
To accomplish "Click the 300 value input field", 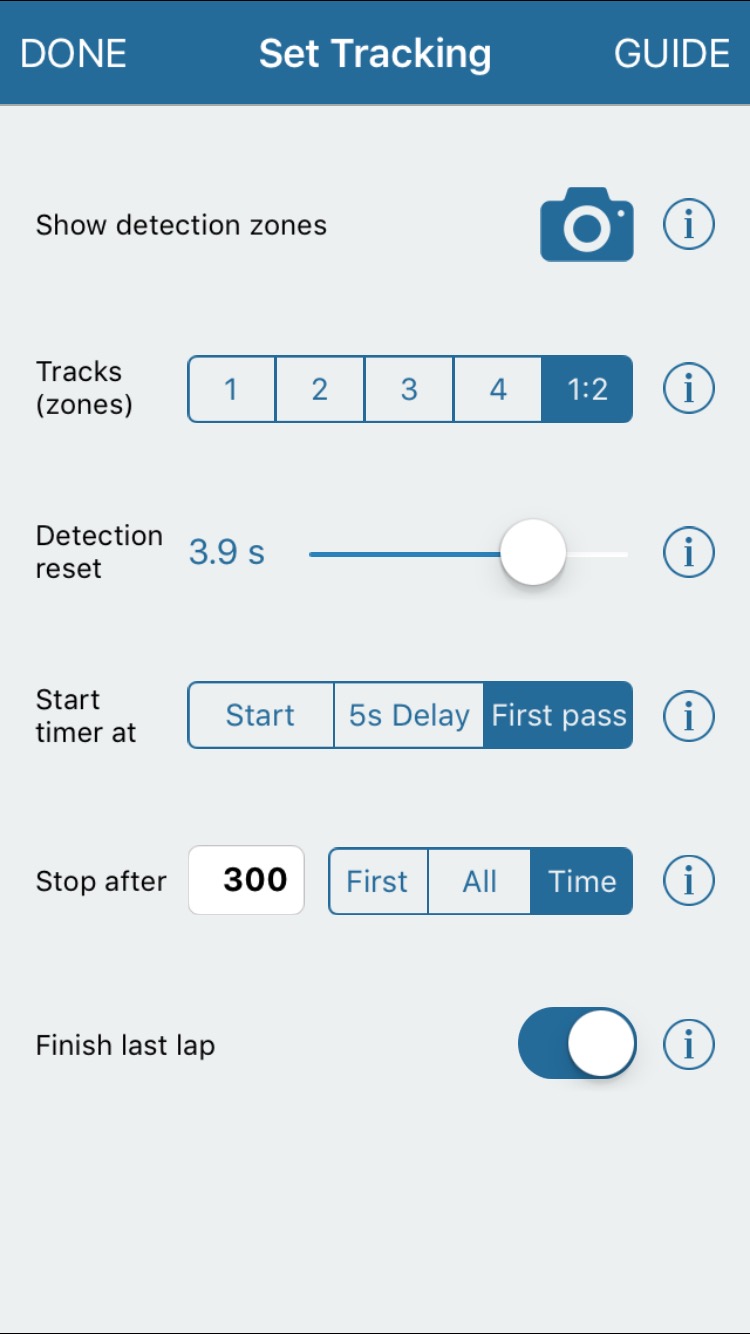I will click(246, 880).
